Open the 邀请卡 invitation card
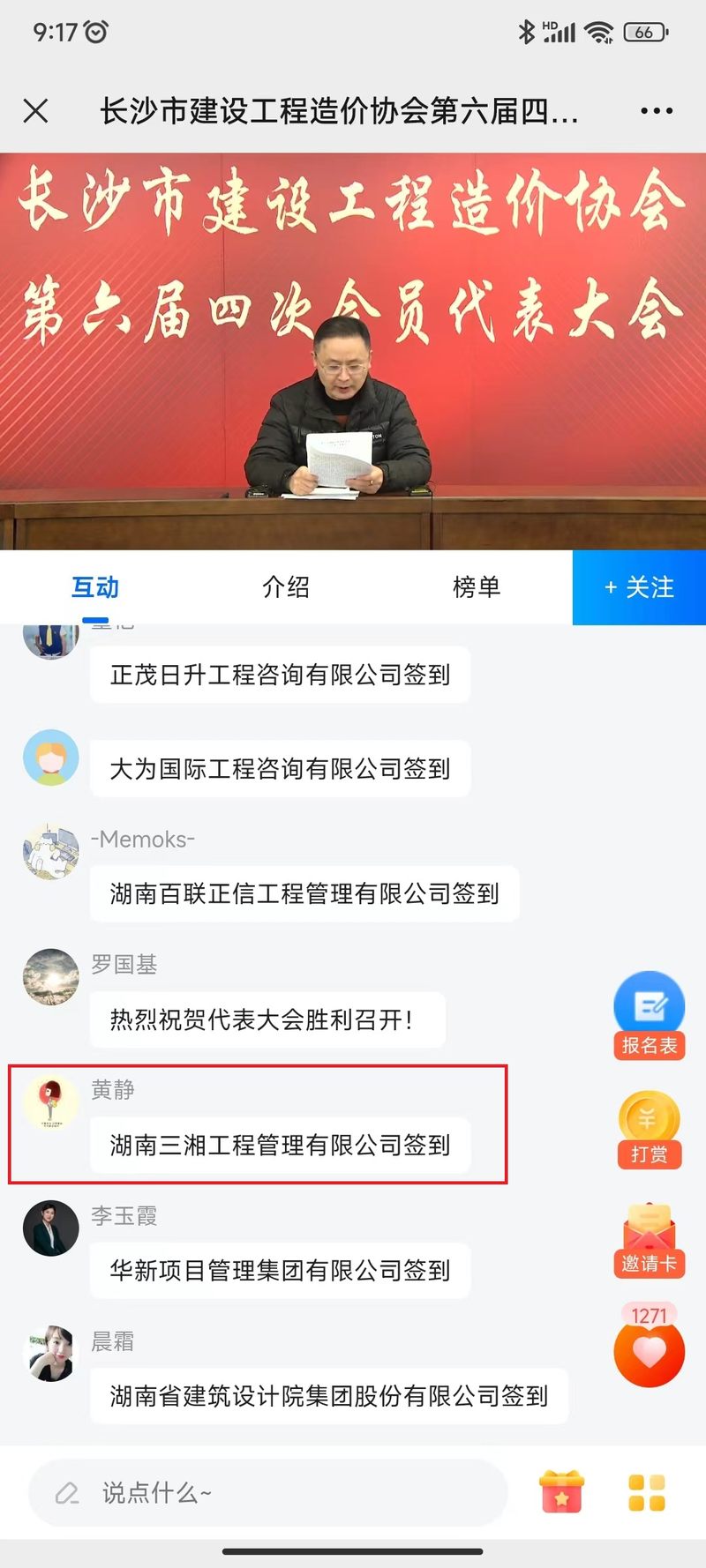 pos(650,1240)
